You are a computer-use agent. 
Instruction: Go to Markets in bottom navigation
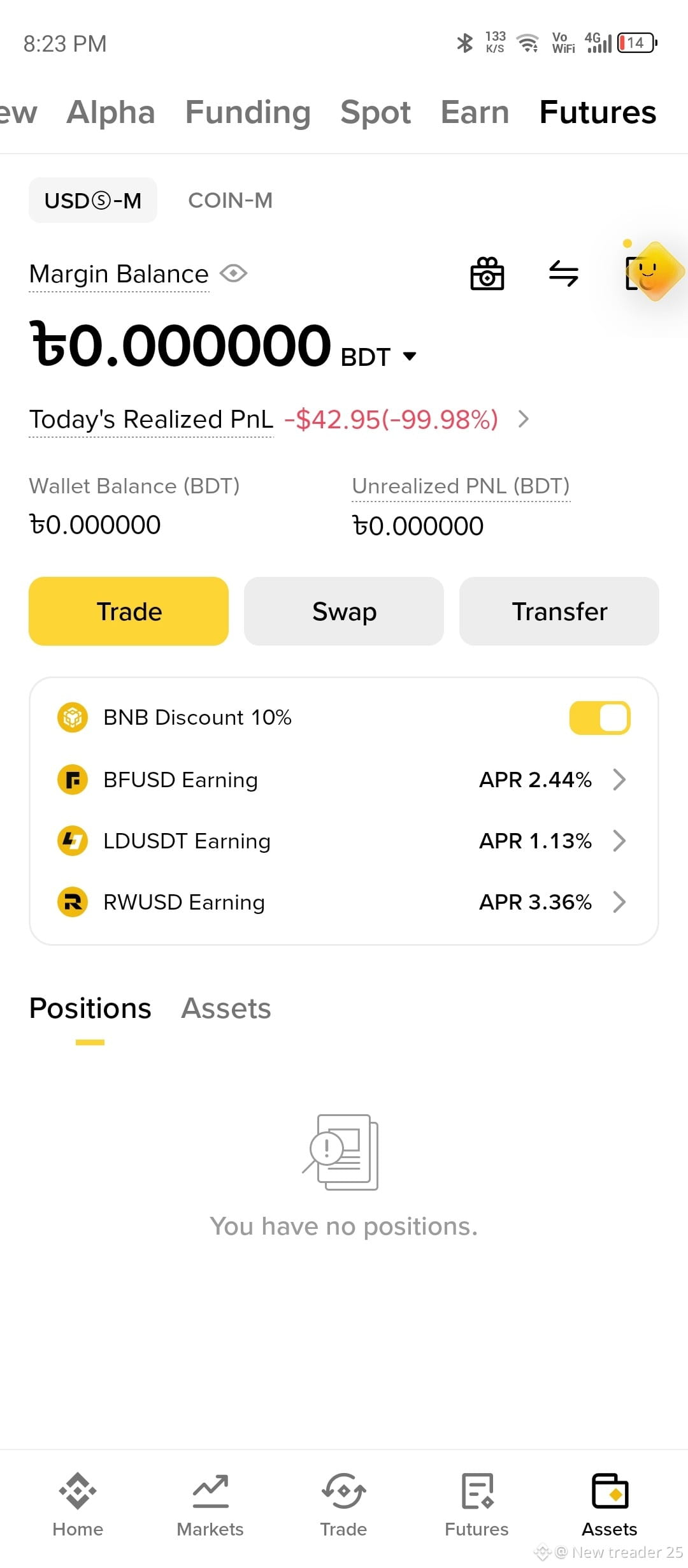pyautogui.click(x=210, y=1506)
